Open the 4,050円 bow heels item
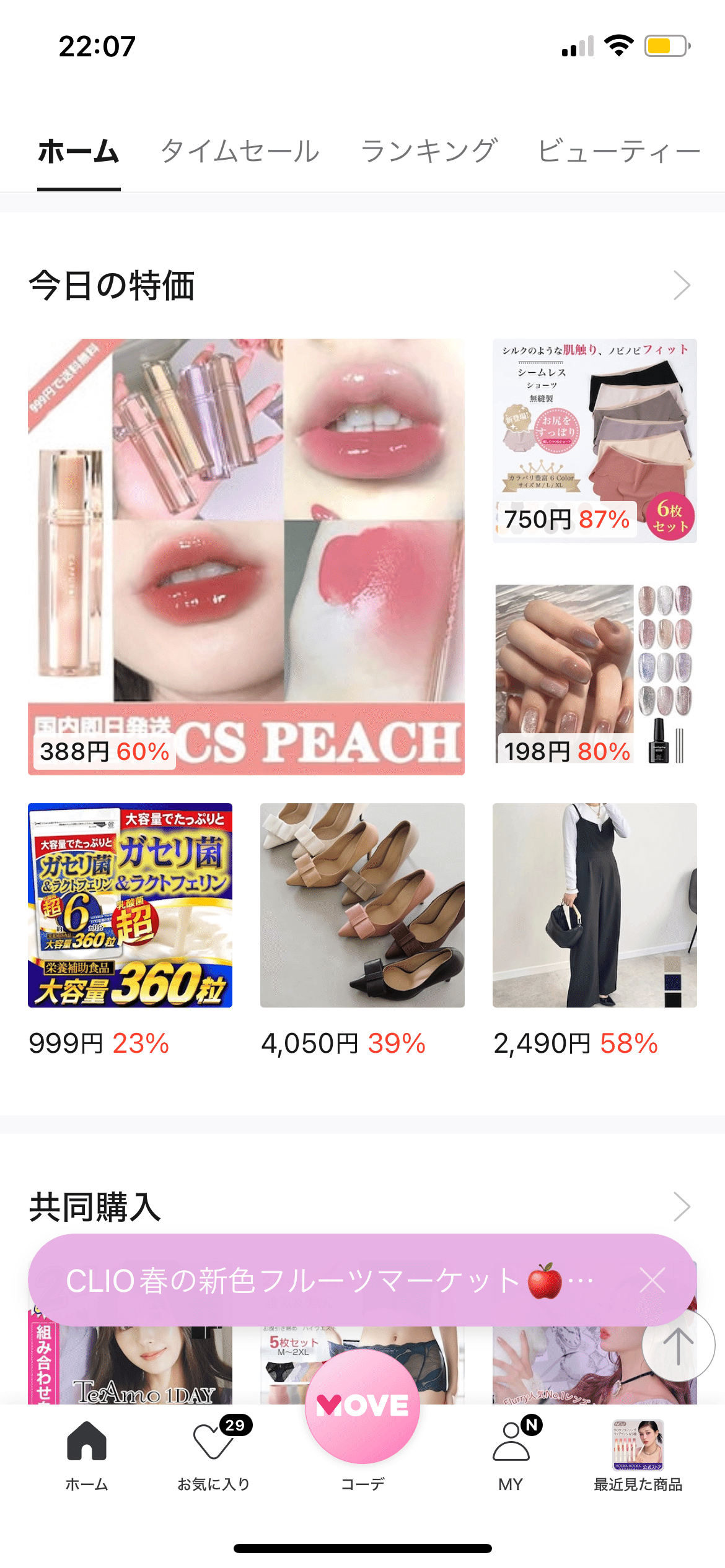This screenshot has height=1568, width=725. point(362,905)
